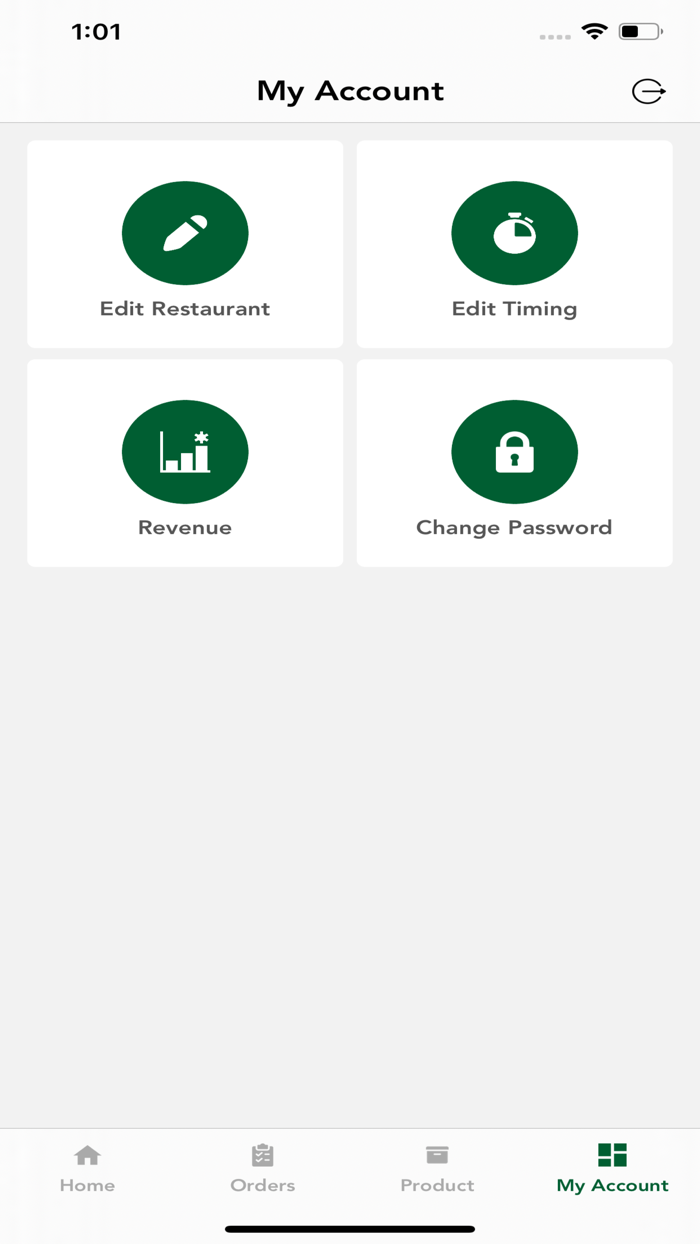The width and height of the screenshot is (700, 1244).
Task: Switch to the Home tab
Action: coord(87,1168)
